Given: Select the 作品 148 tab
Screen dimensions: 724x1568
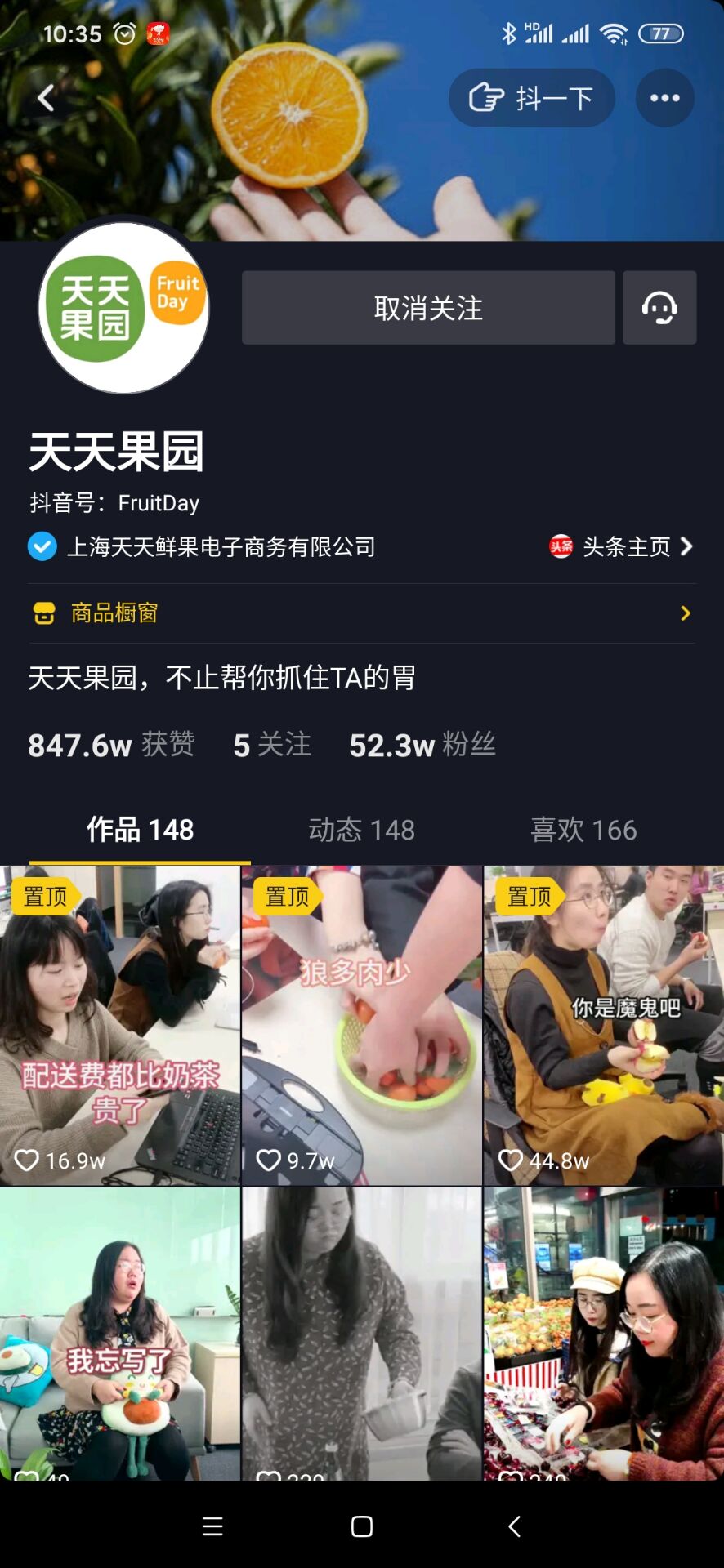Looking at the screenshot, I should tap(140, 830).
